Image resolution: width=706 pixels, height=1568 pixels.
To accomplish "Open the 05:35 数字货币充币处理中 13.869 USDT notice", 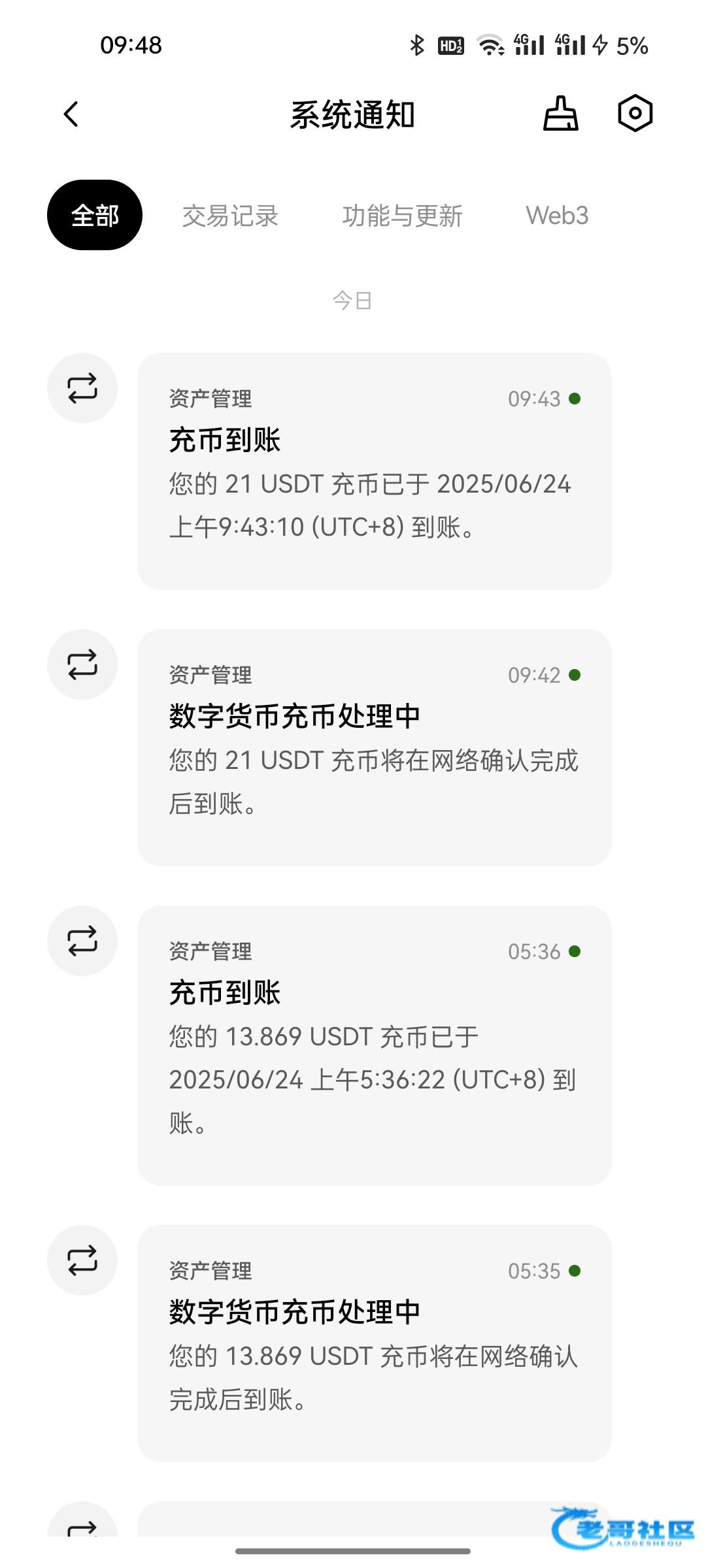I will click(374, 1343).
